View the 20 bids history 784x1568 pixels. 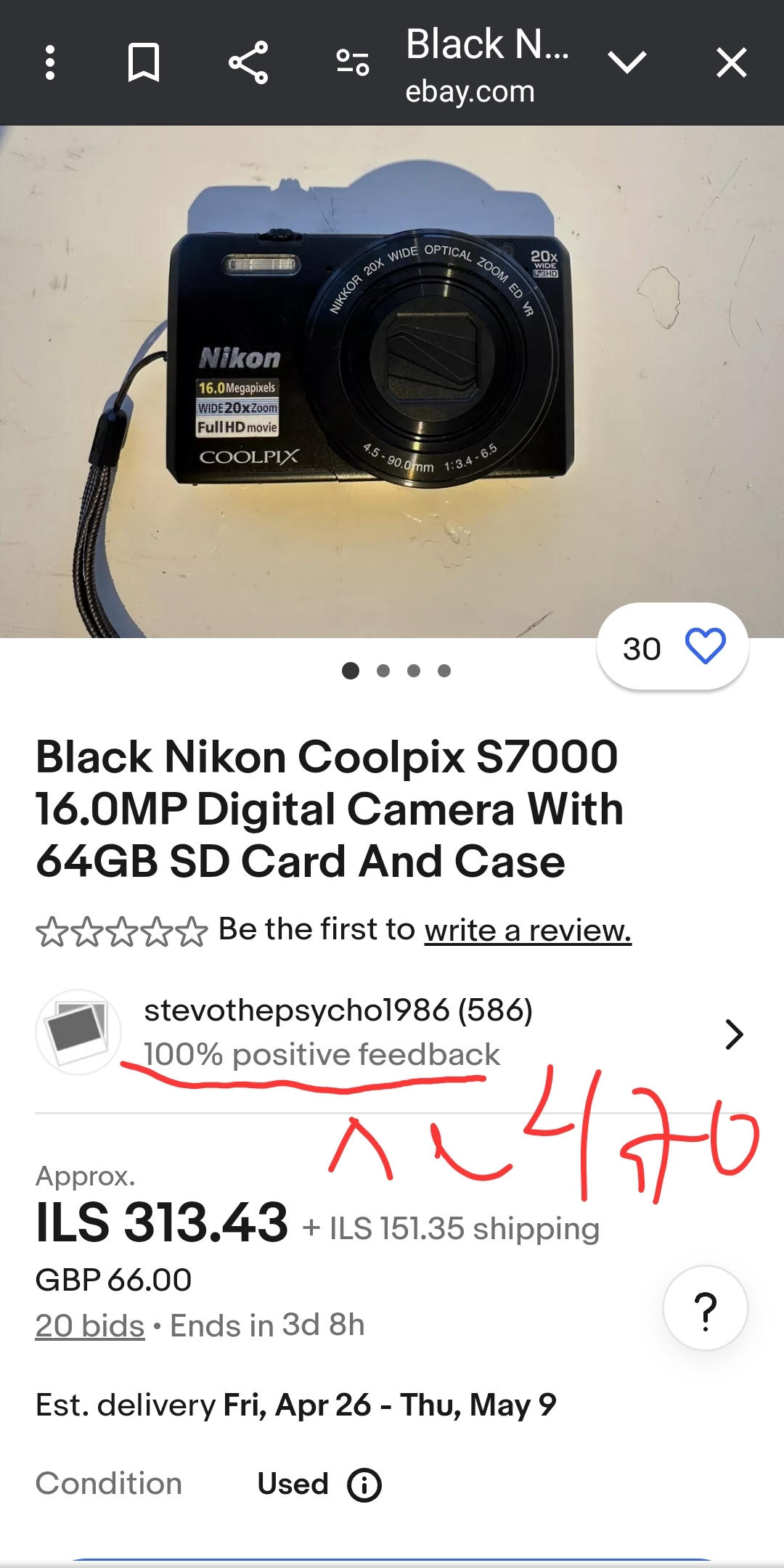(x=90, y=1326)
